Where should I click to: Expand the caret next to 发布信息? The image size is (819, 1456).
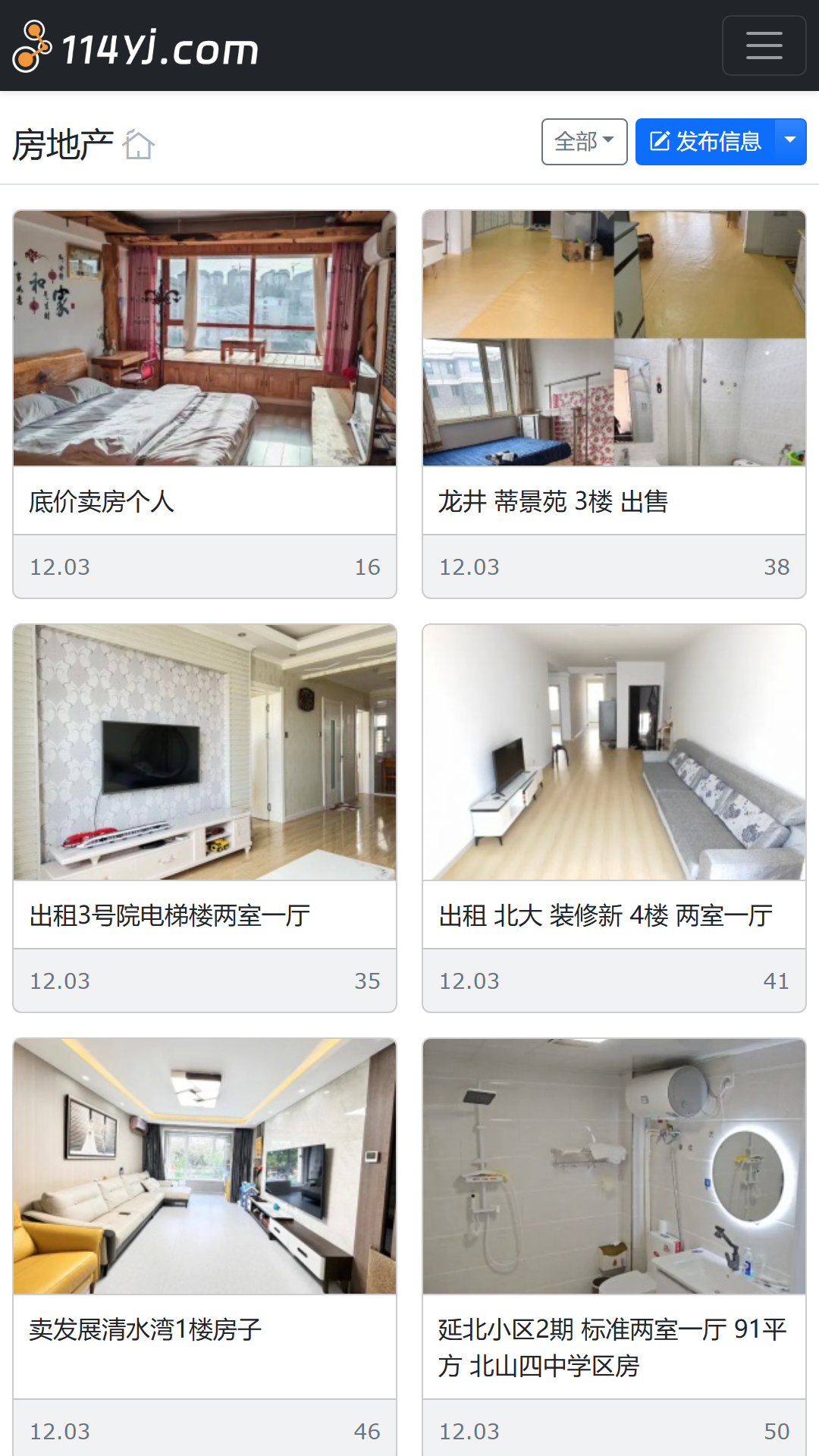[x=789, y=141]
